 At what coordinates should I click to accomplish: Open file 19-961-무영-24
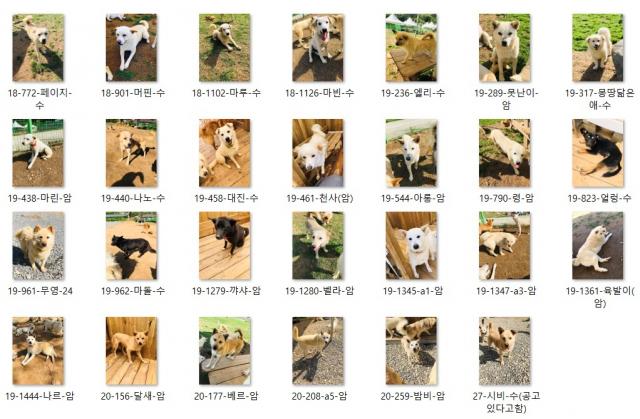(37, 245)
